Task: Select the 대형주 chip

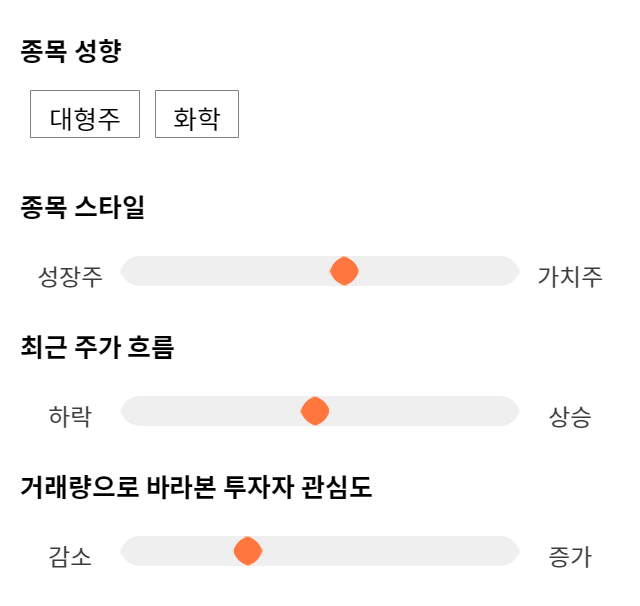Action: click(x=85, y=114)
